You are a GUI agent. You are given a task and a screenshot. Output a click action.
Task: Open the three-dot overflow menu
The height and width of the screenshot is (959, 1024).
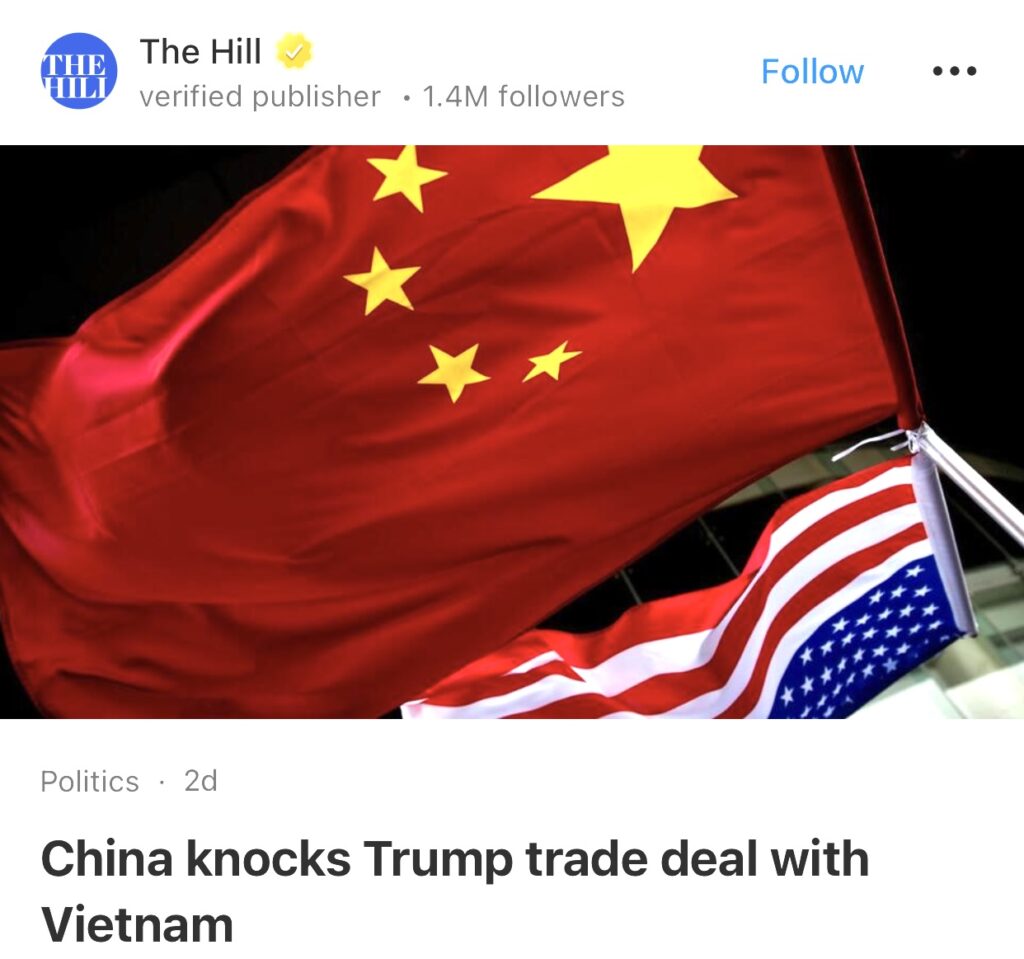click(x=954, y=72)
